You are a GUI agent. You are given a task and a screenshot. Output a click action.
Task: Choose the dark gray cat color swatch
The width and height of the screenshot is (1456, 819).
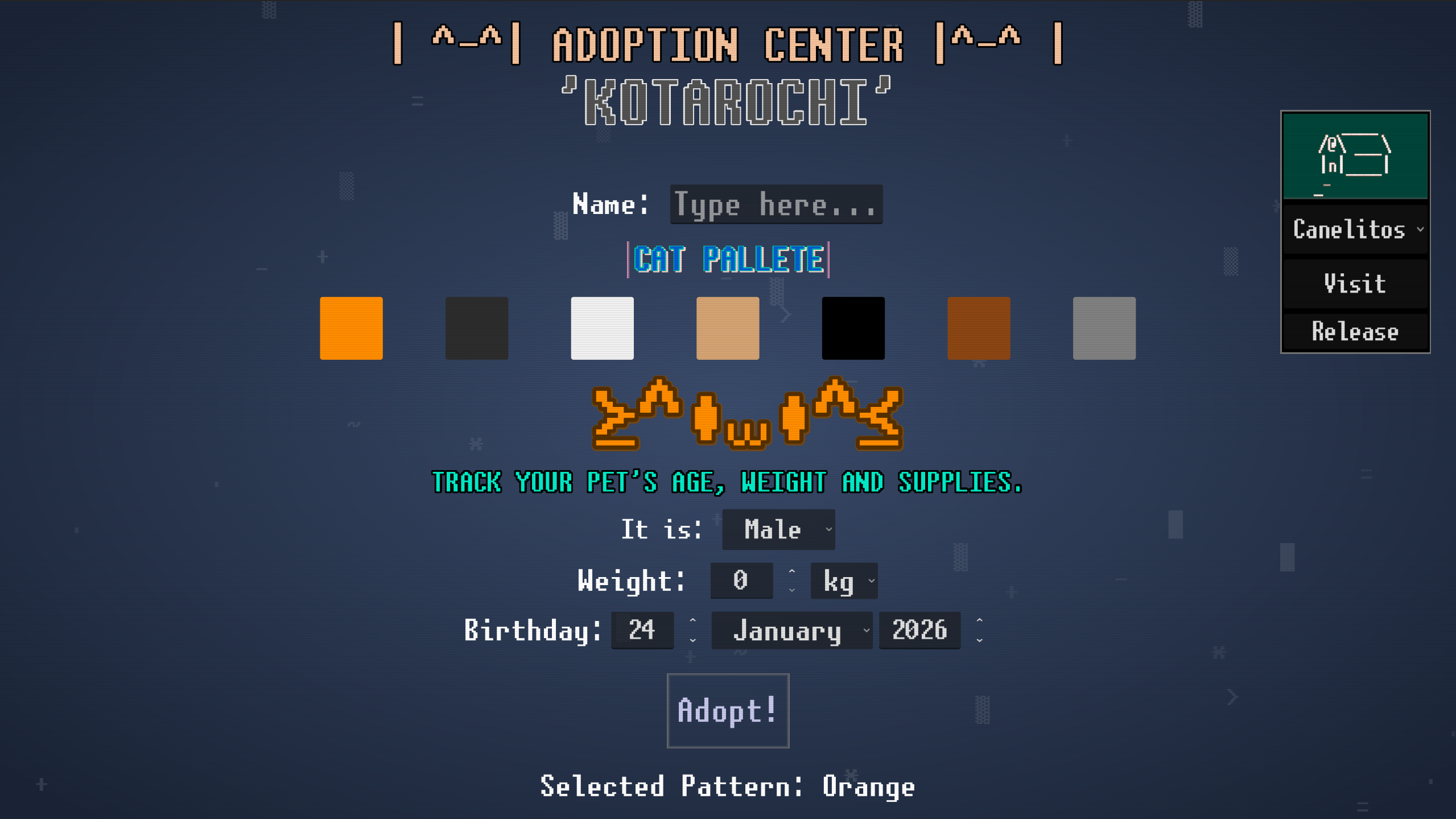[477, 328]
